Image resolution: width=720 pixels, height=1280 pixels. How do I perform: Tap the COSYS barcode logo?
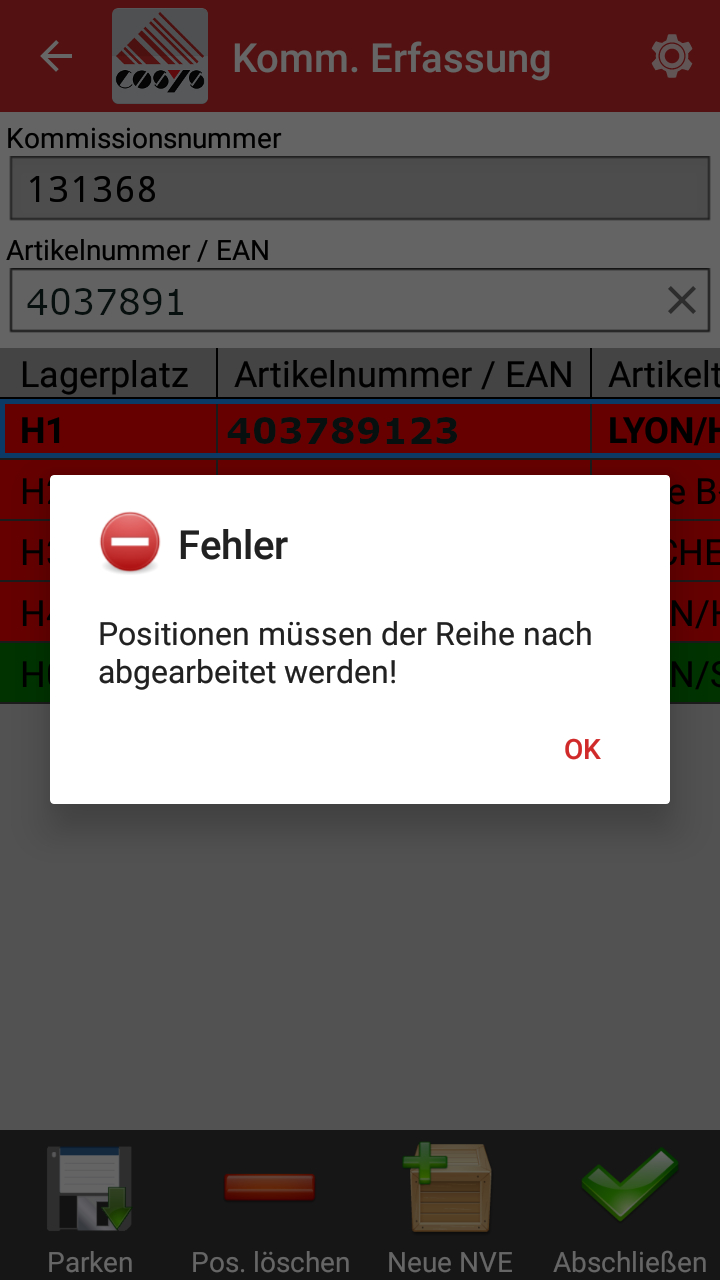(159, 56)
